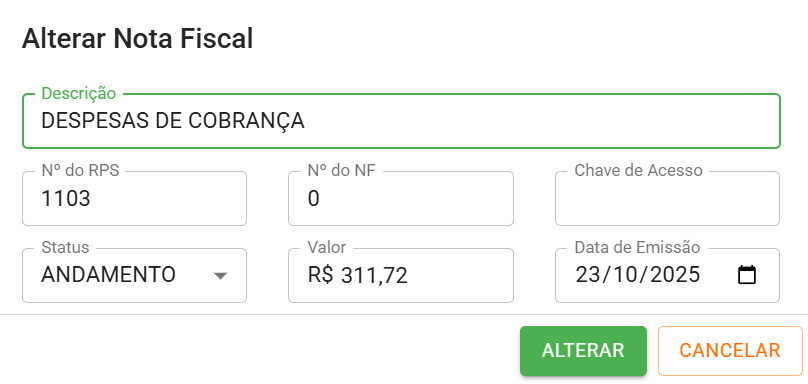
Task: Edit the Descrição text field
Action: 401,121
